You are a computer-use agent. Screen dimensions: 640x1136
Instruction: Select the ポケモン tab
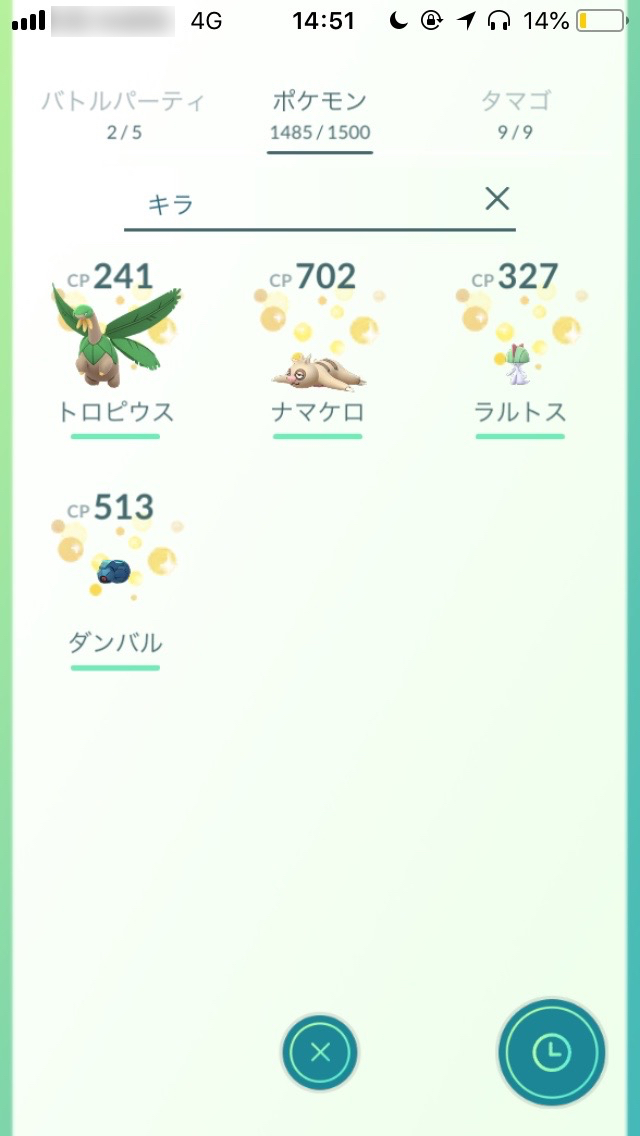click(x=320, y=113)
